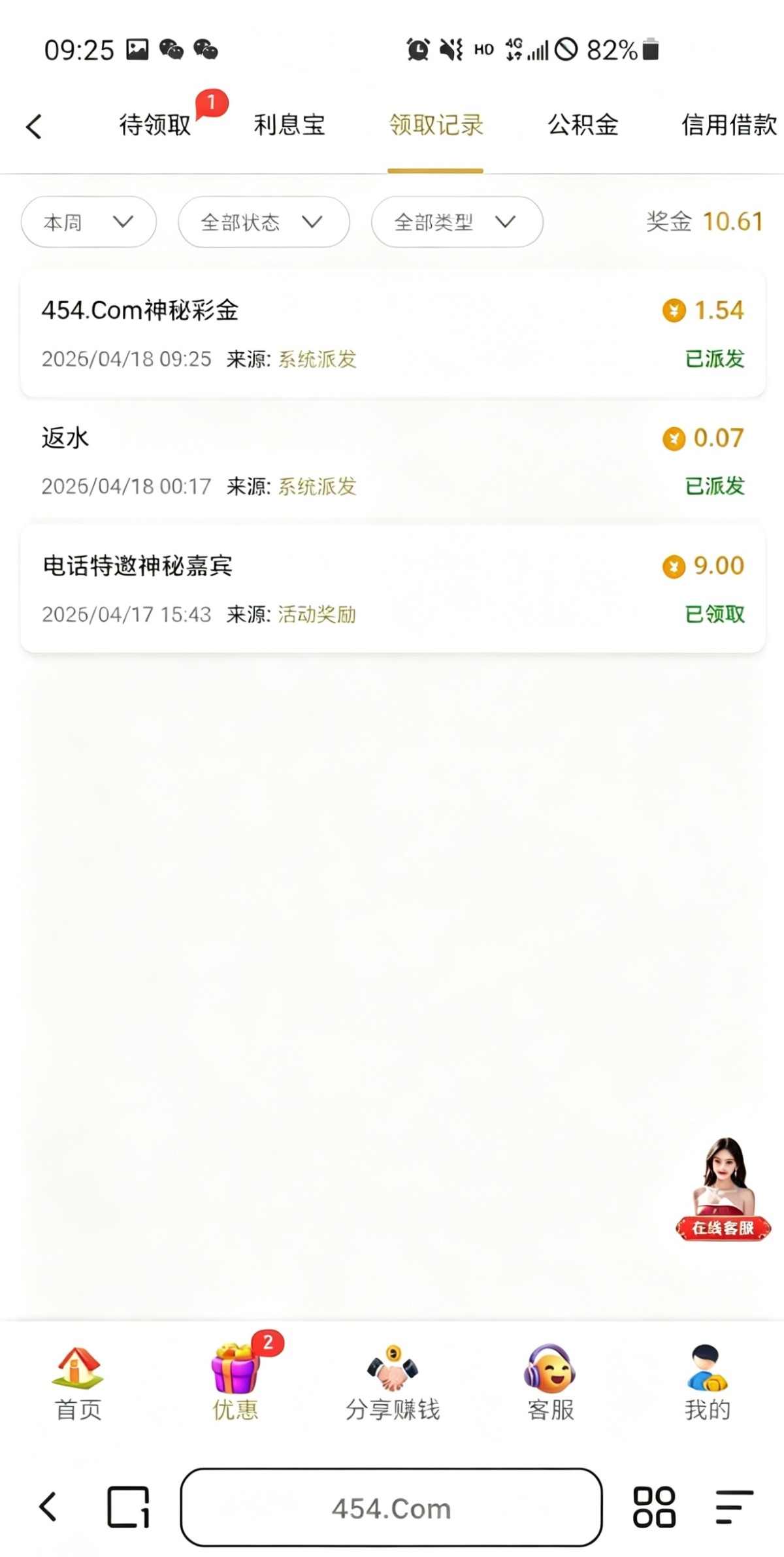Tap the 454.Com browser address bar

coord(391,1508)
